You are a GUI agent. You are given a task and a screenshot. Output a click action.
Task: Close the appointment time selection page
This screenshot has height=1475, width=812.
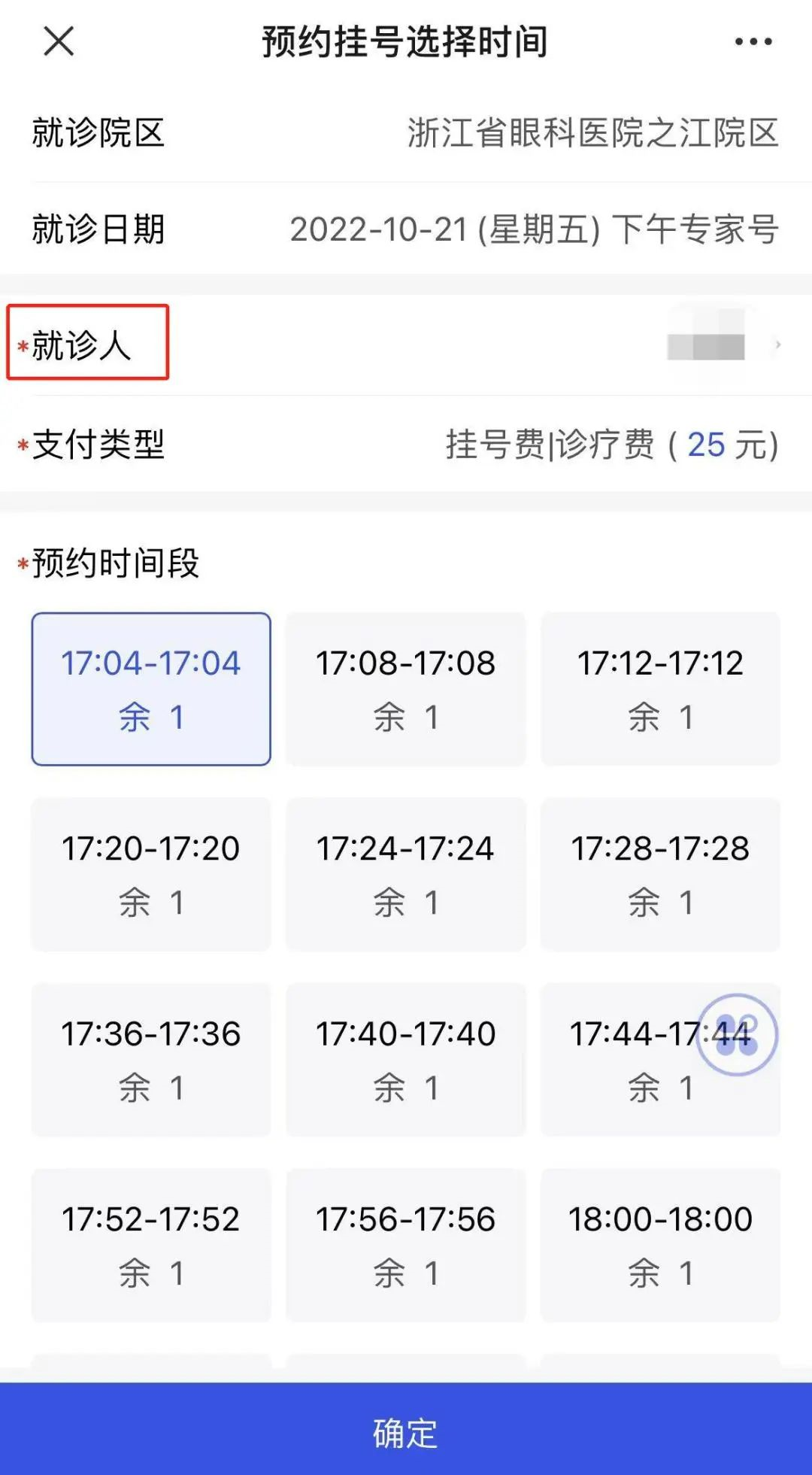59,41
